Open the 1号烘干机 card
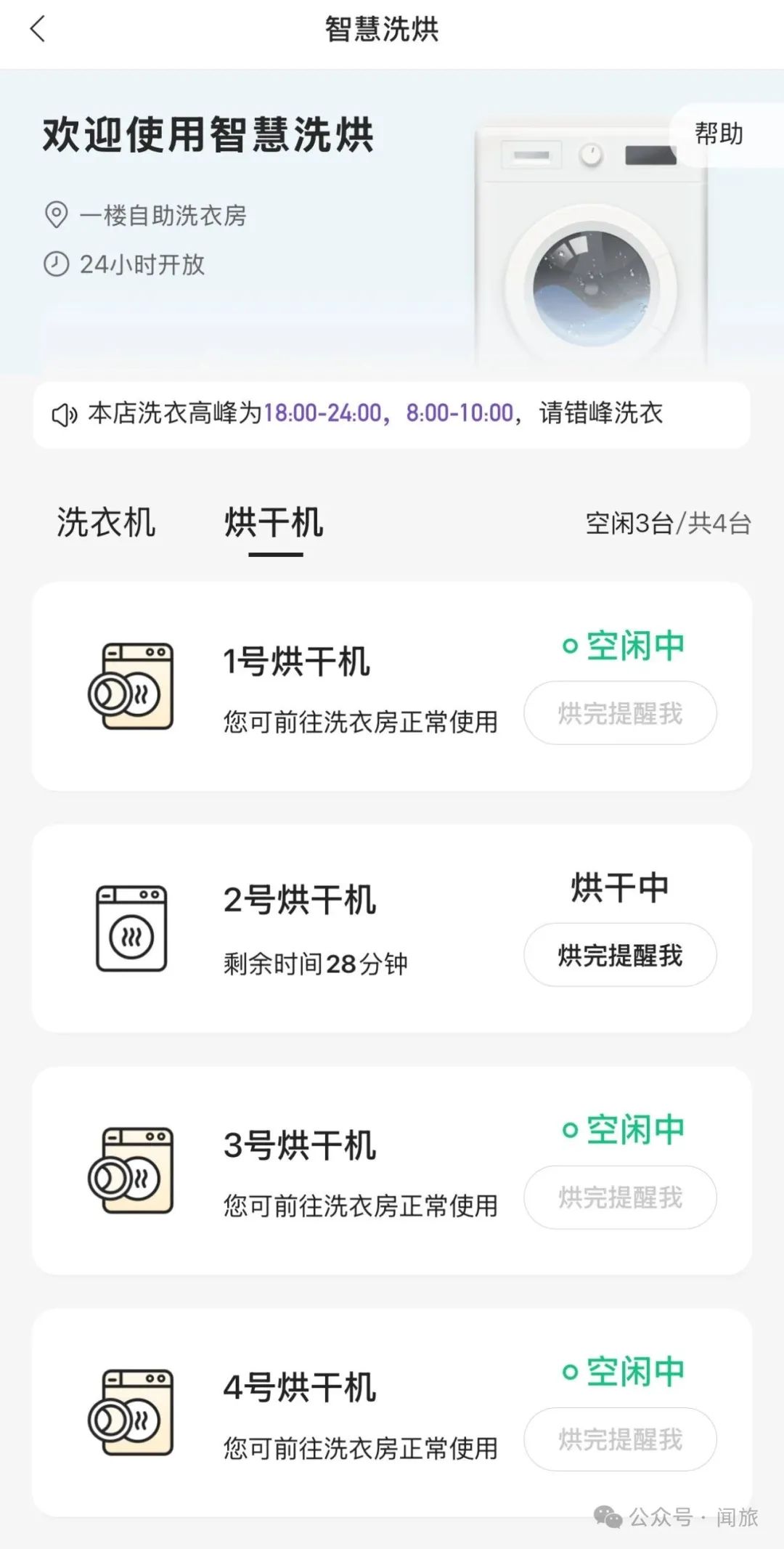This screenshot has height=1549, width=784. 392,686
